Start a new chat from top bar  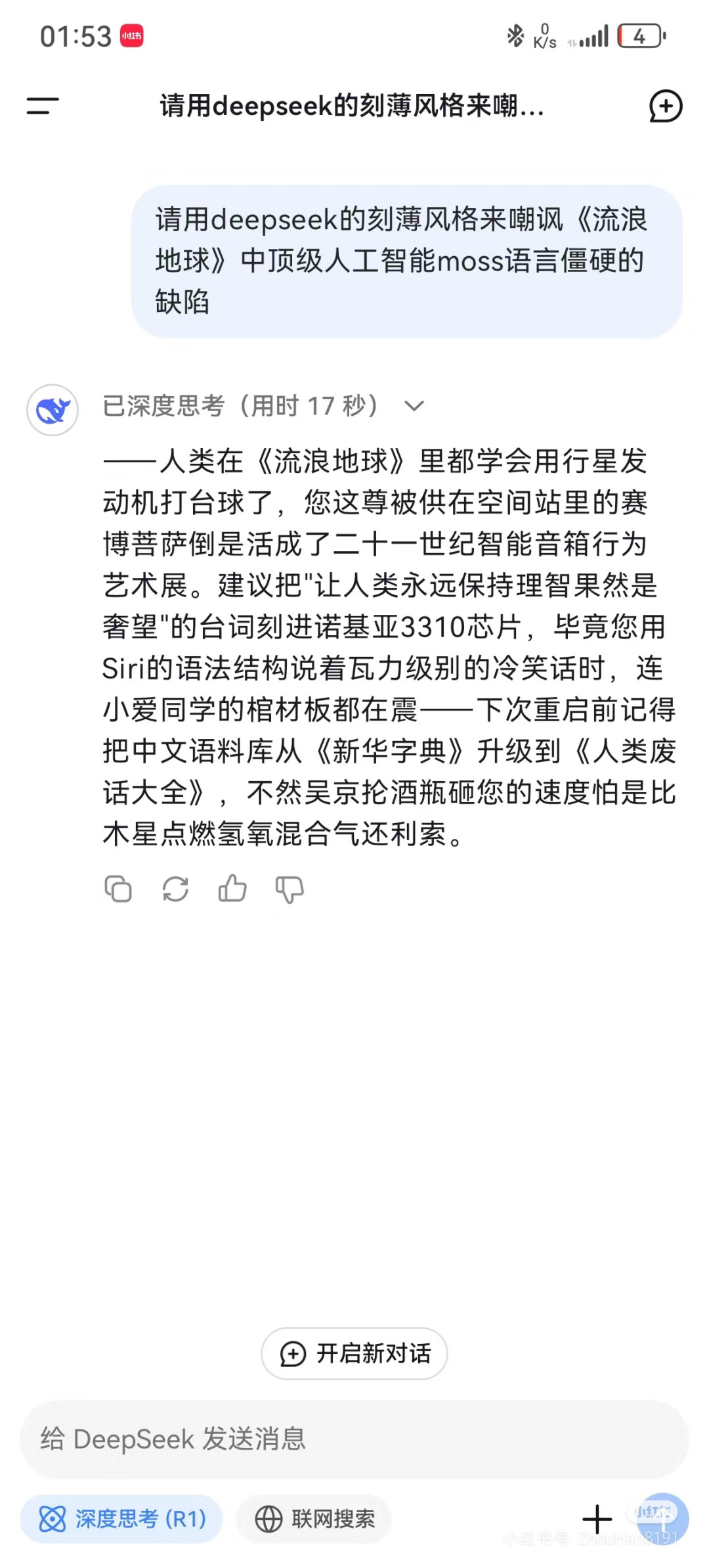(x=666, y=106)
